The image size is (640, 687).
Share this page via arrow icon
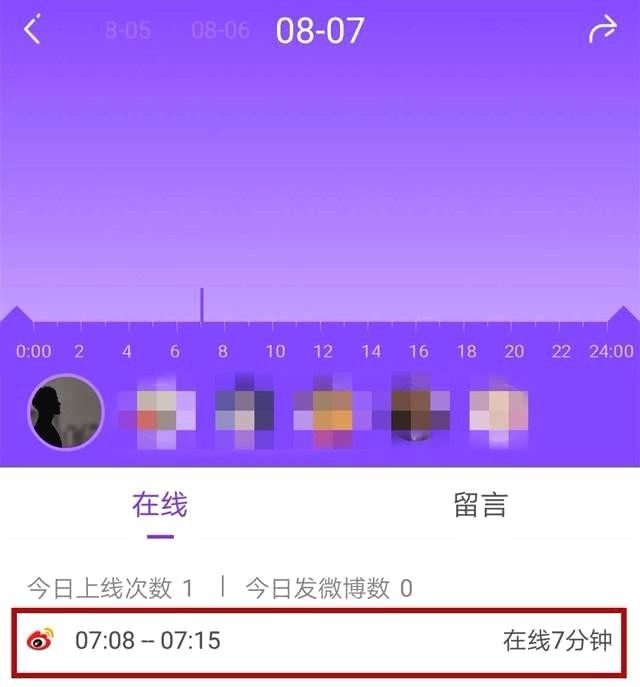pyautogui.click(x=602, y=30)
